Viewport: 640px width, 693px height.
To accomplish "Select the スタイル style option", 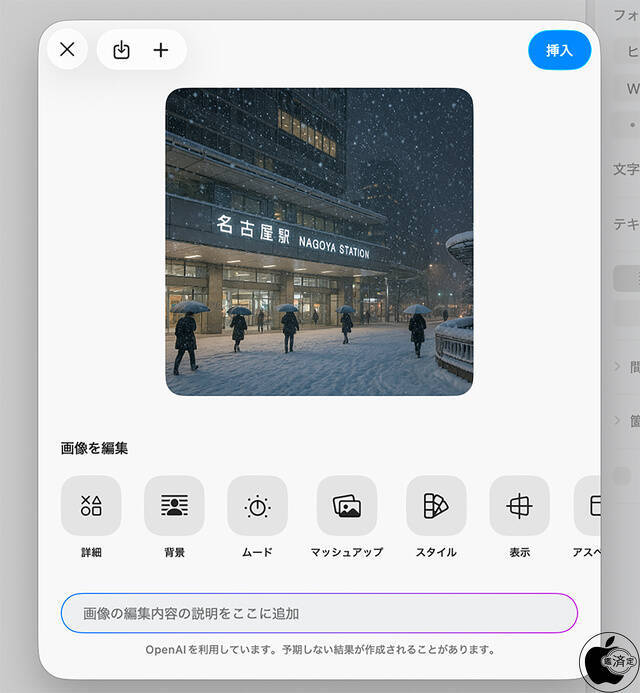I will (436, 506).
